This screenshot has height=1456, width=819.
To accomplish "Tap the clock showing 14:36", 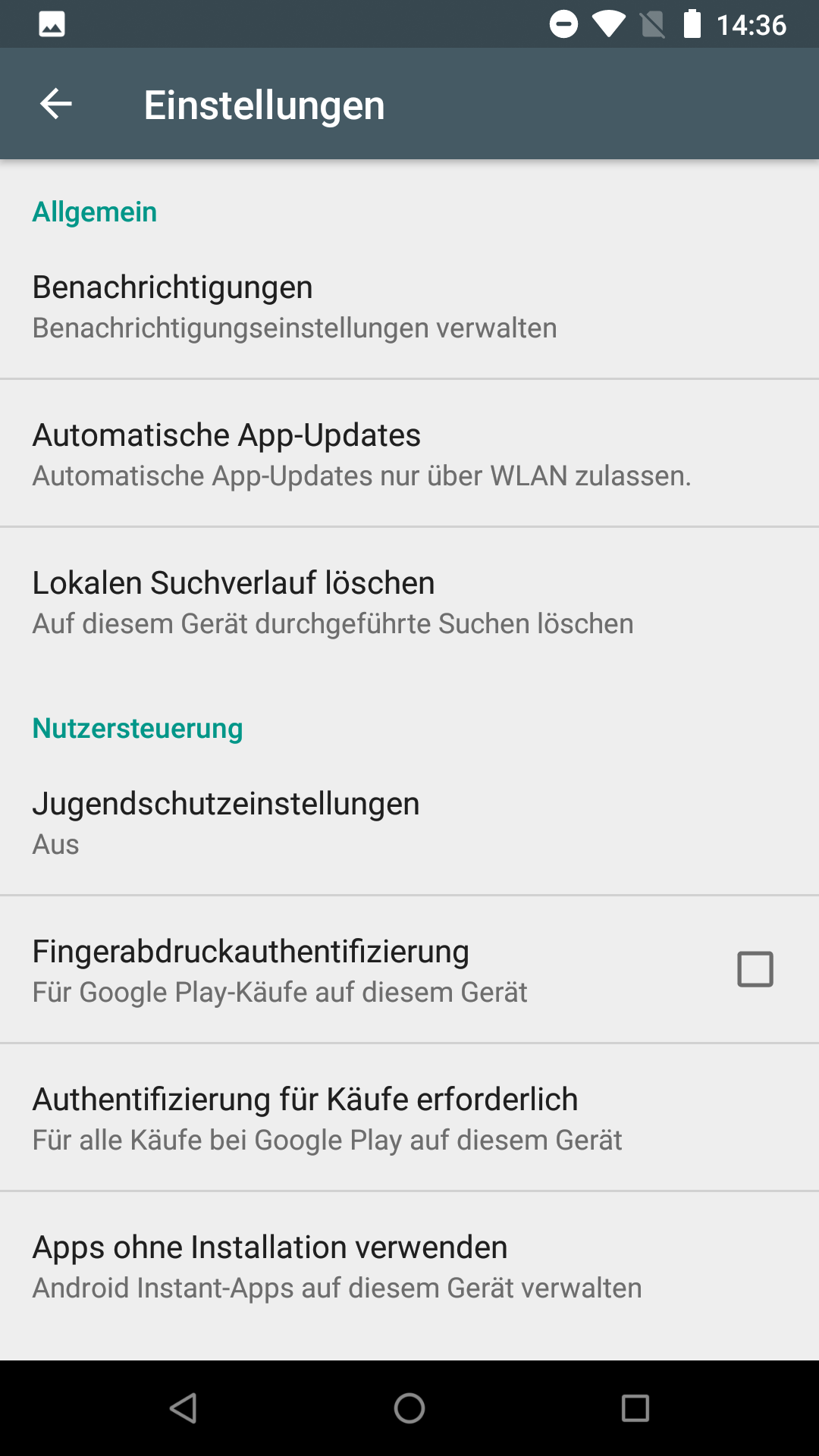I will pyautogui.click(x=752, y=25).
